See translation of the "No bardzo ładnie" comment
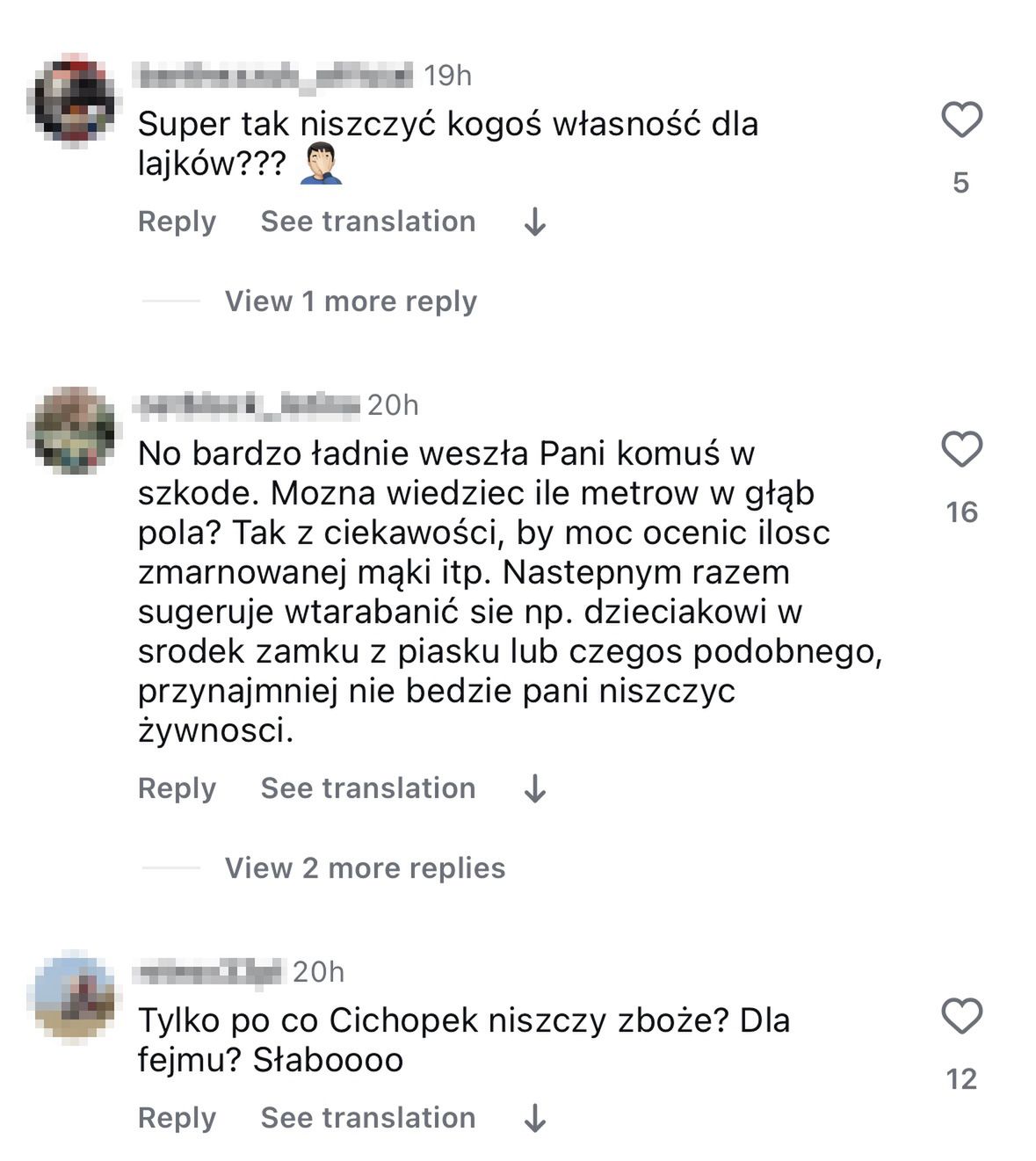 pyautogui.click(x=367, y=788)
